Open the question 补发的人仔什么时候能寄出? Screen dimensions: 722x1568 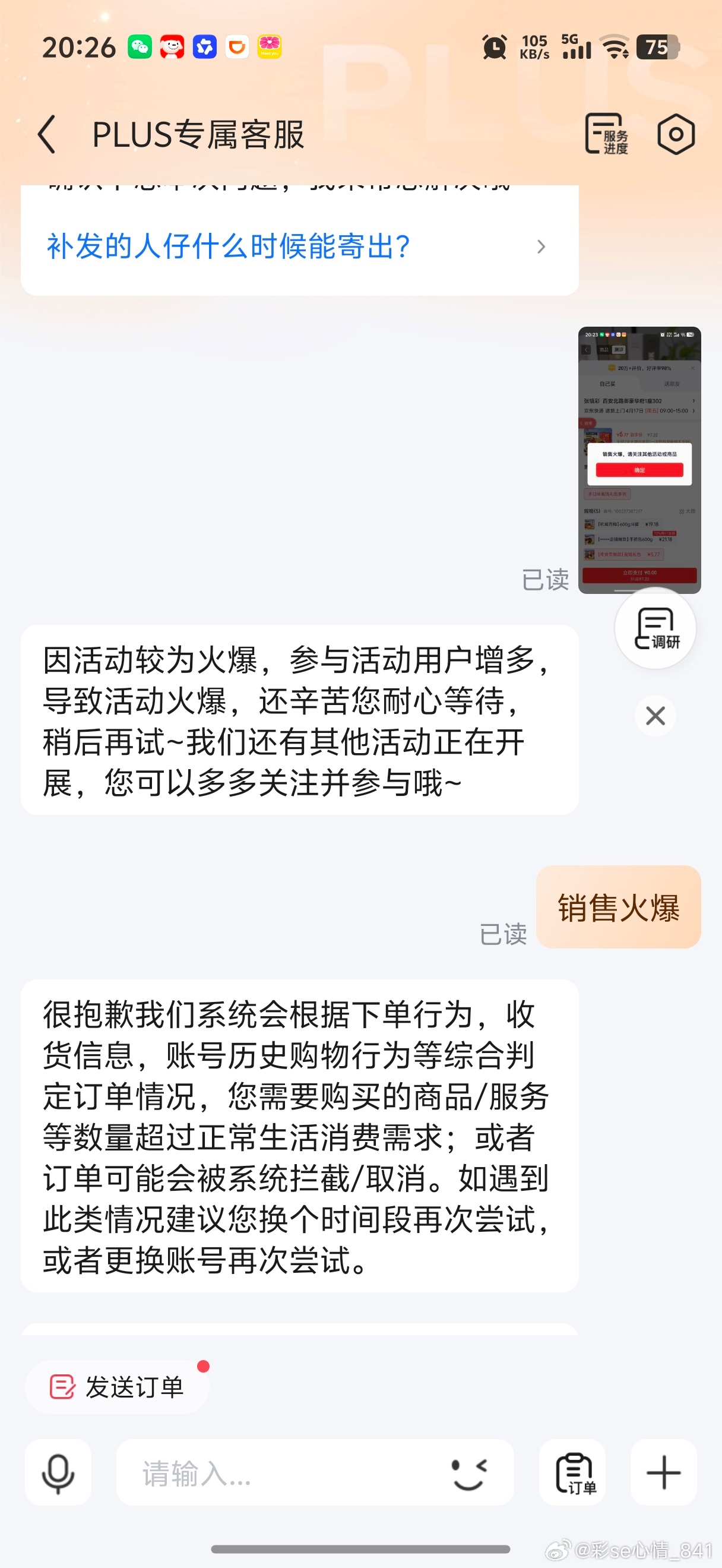pyautogui.click(x=298, y=246)
